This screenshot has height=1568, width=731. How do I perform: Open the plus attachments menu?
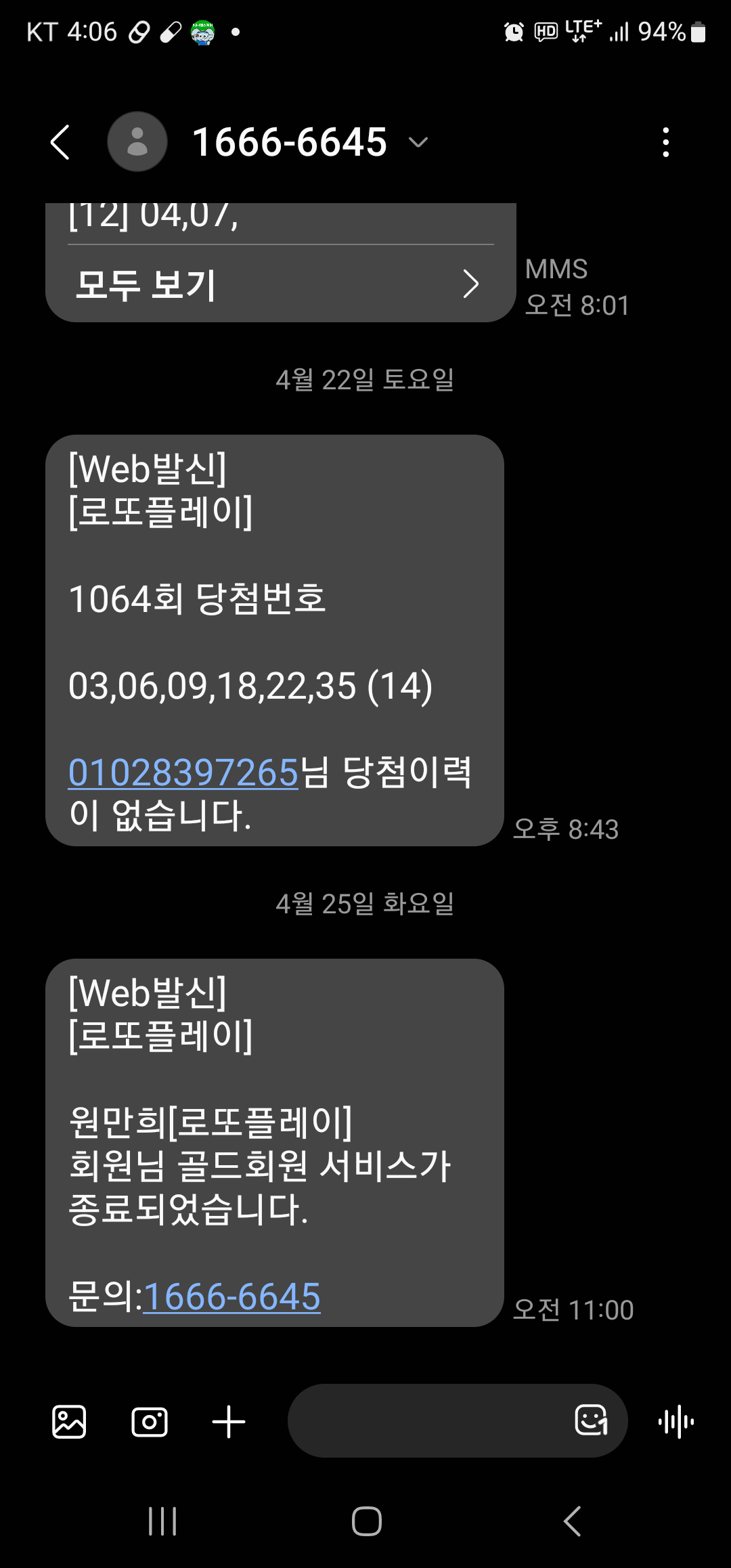click(x=229, y=1421)
